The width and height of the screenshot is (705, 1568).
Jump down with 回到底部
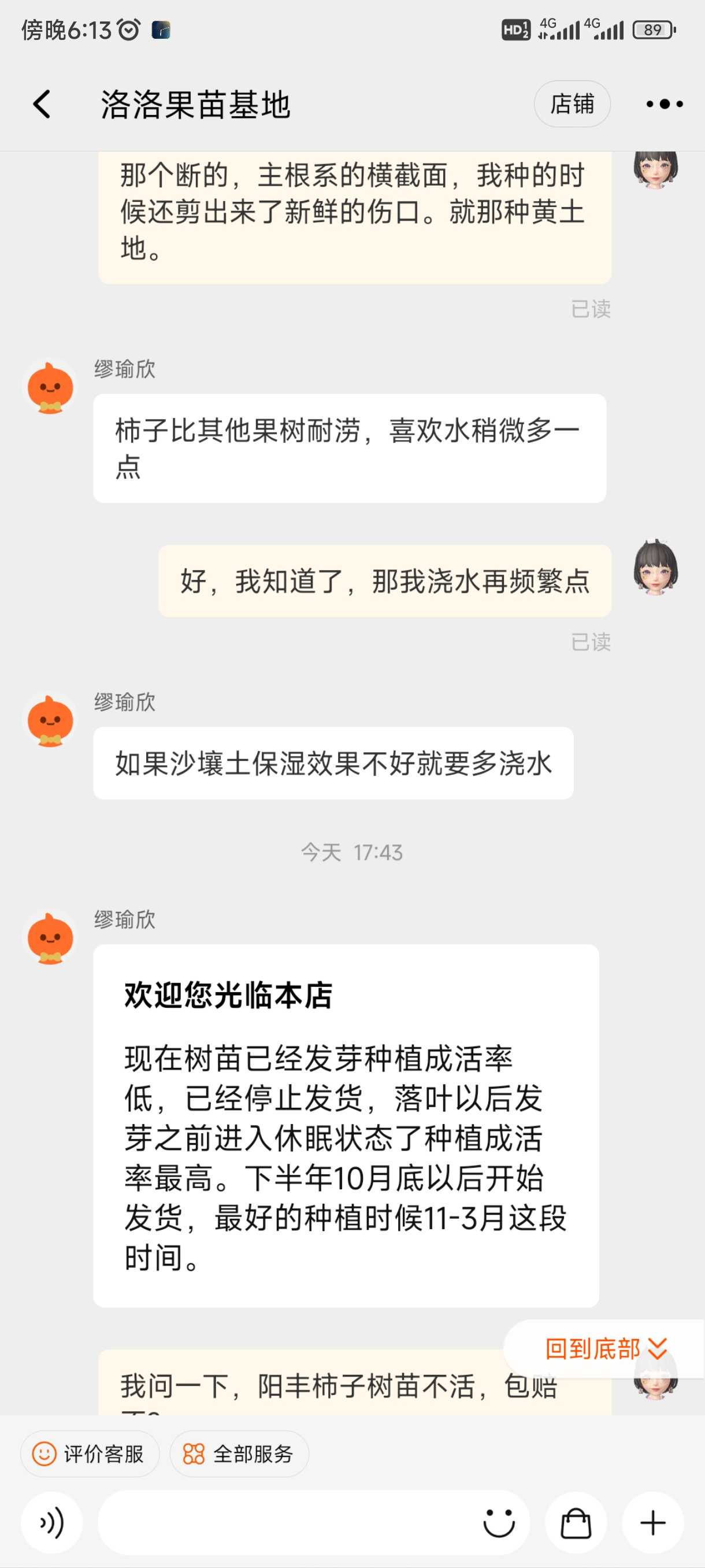click(605, 1349)
